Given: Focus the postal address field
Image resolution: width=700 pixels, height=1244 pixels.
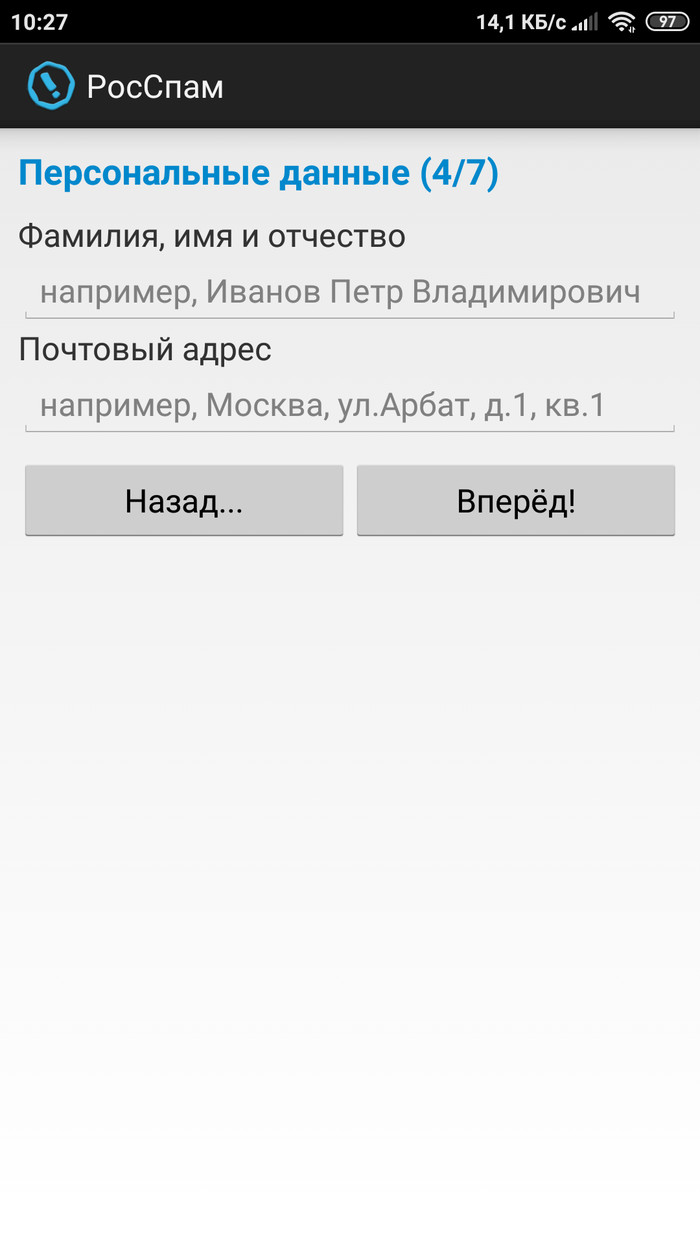Looking at the screenshot, I should [x=349, y=406].
